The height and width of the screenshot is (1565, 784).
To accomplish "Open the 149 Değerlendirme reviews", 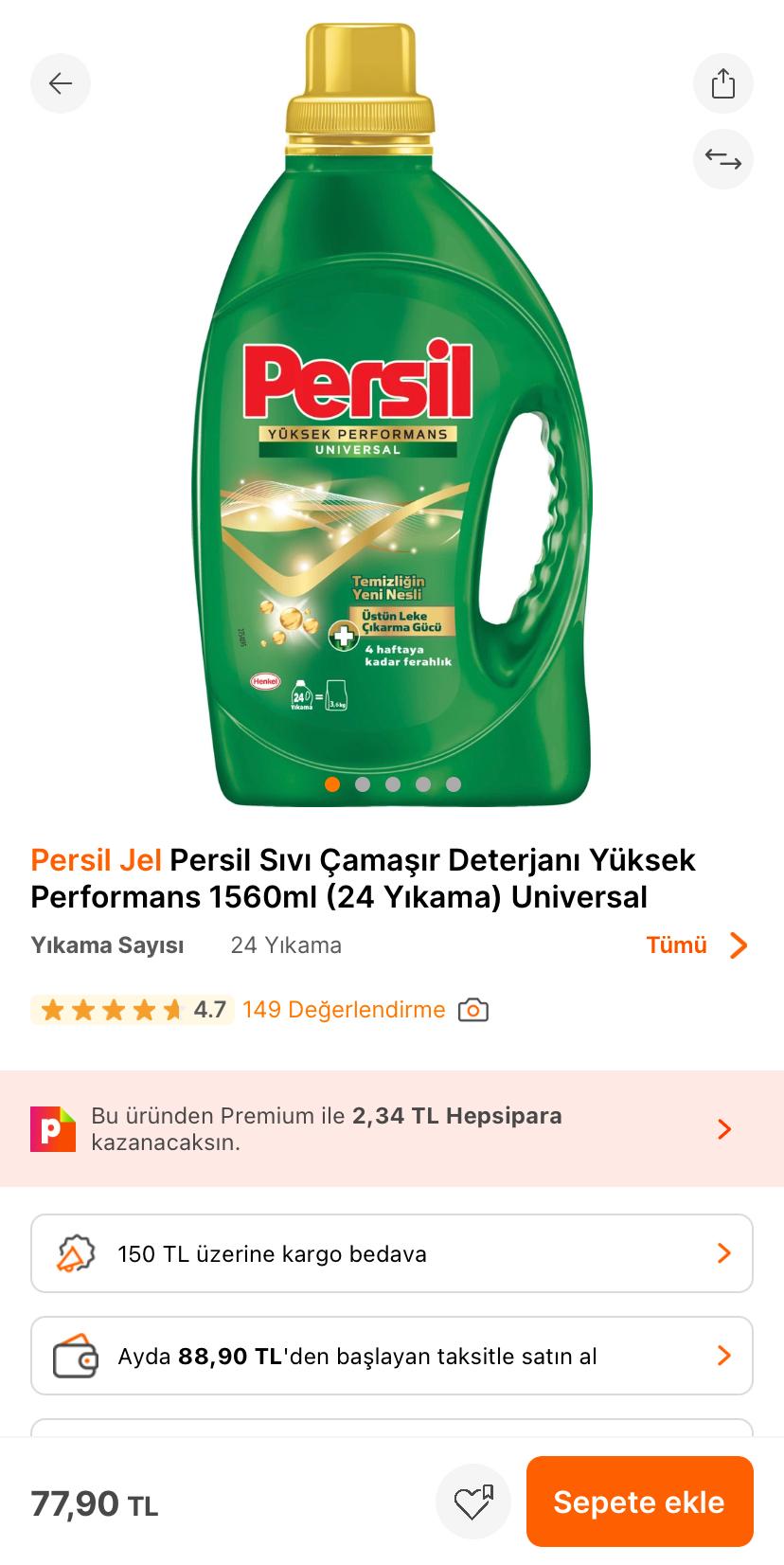I will tap(342, 1010).
